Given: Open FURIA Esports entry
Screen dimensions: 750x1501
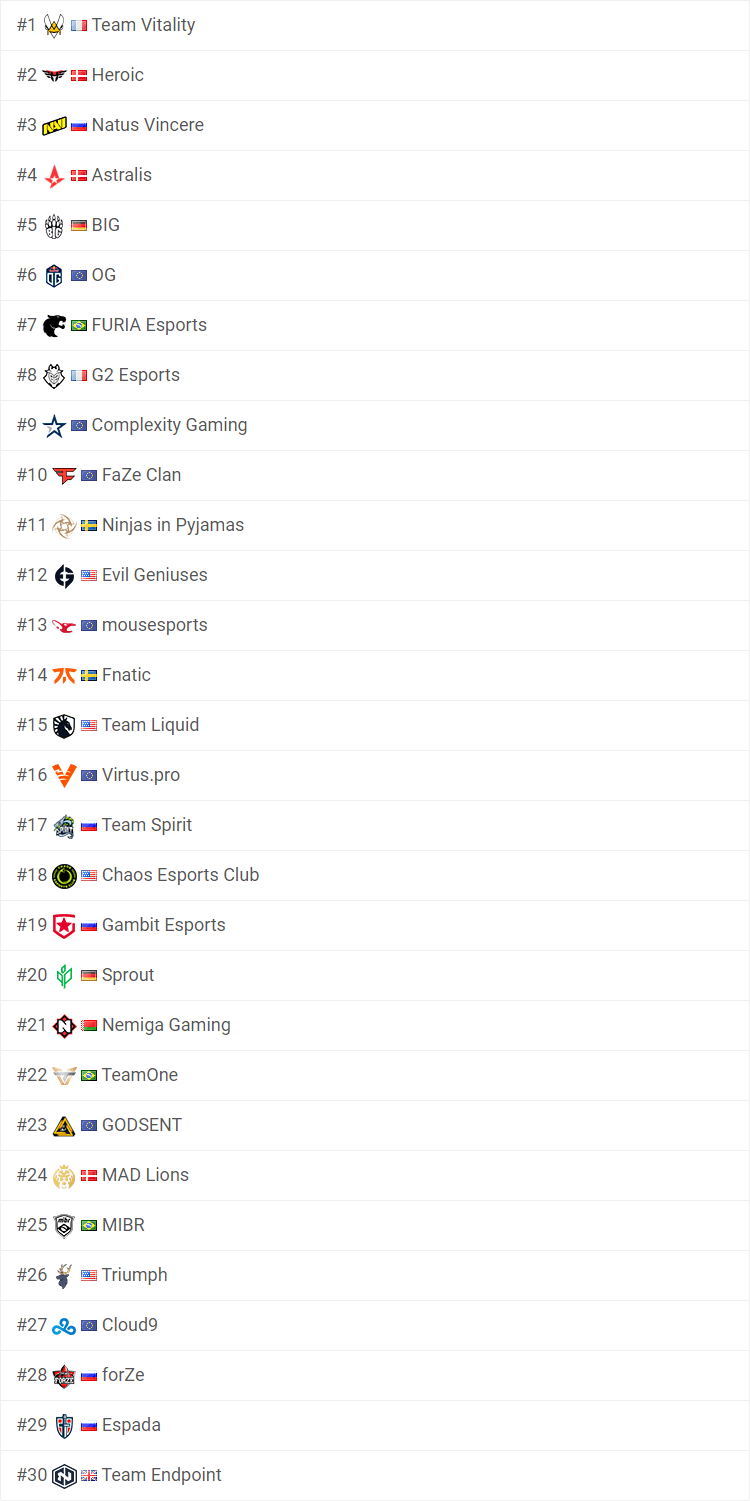Looking at the screenshot, I should (x=375, y=325).
